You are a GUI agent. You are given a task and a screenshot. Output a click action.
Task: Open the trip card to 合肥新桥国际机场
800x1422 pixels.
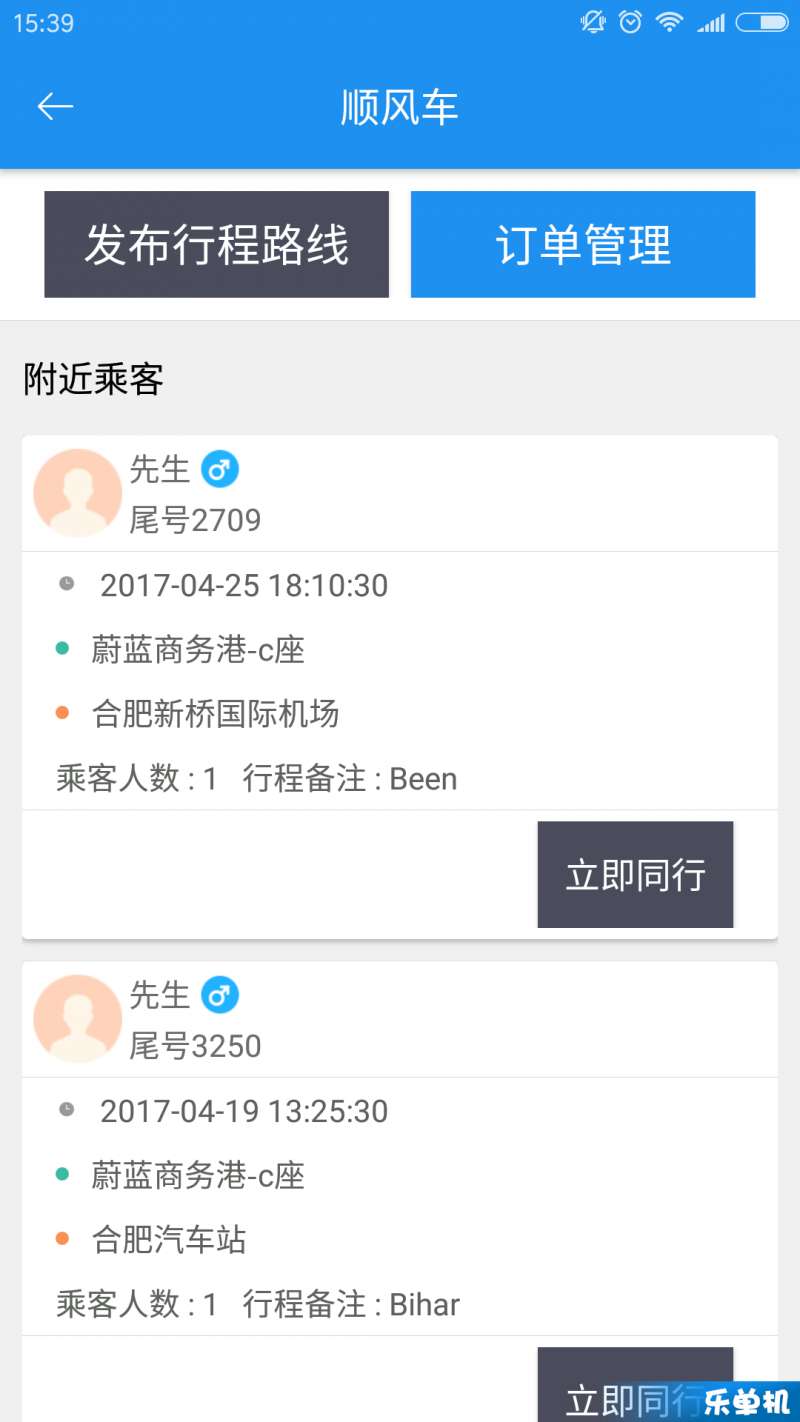(400, 687)
